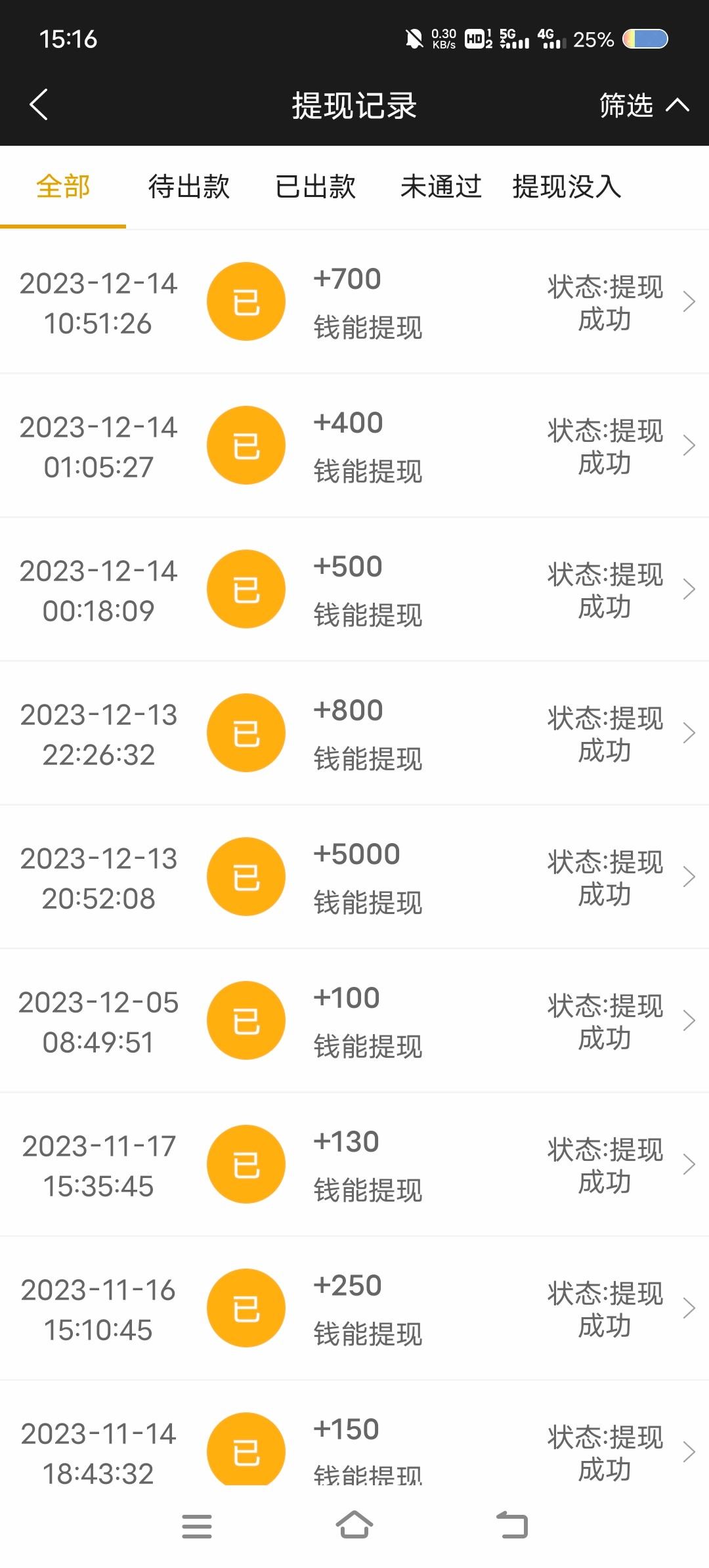Select the 已出款 tab
The height and width of the screenshot is (1568, 709).
315,186
